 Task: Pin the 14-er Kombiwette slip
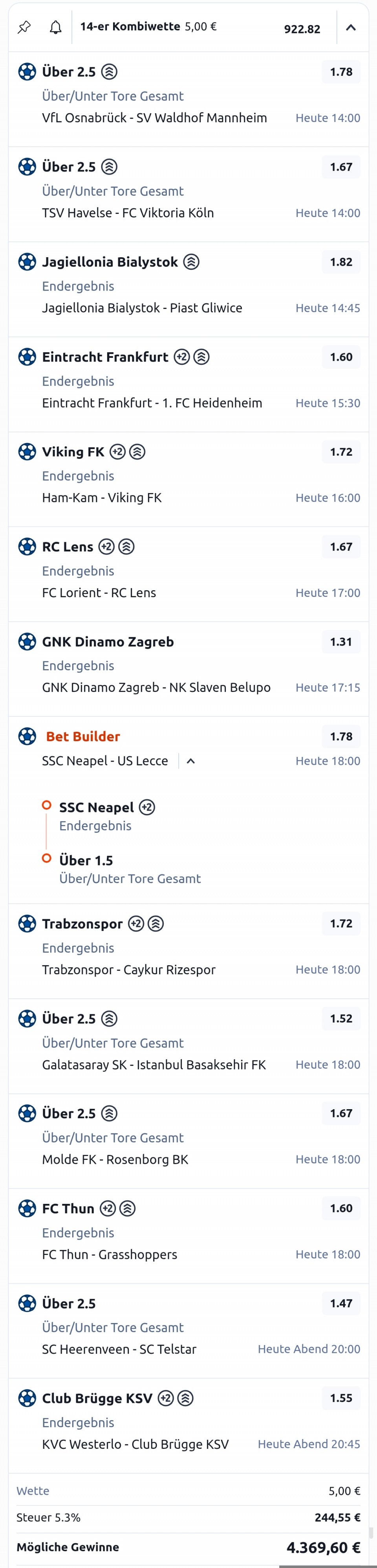24,28
